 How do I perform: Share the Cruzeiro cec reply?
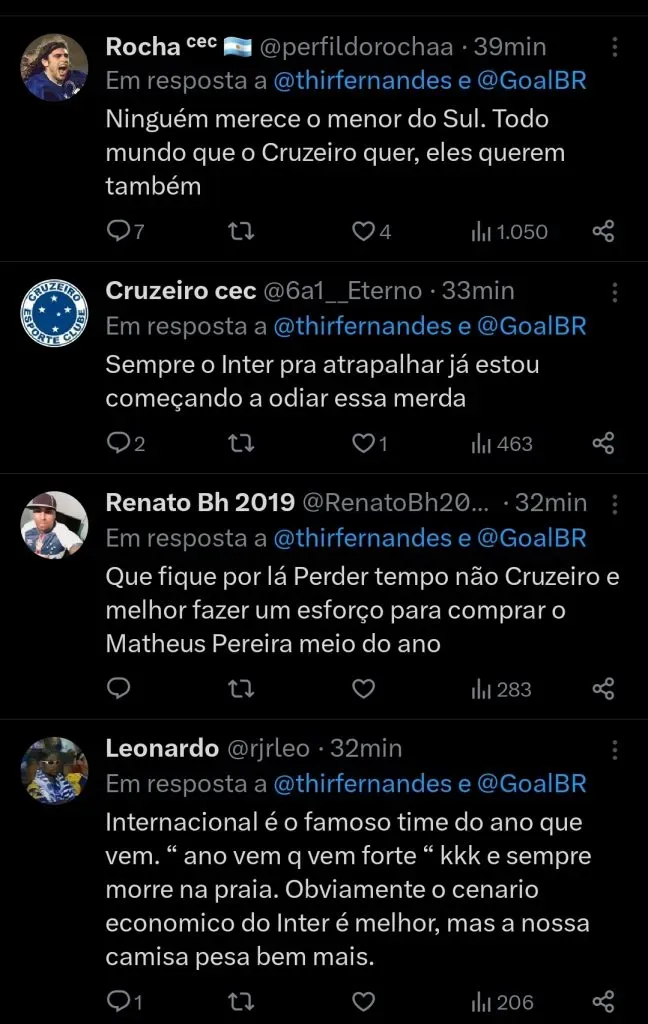pyautogui.click(x=603, y=444)
